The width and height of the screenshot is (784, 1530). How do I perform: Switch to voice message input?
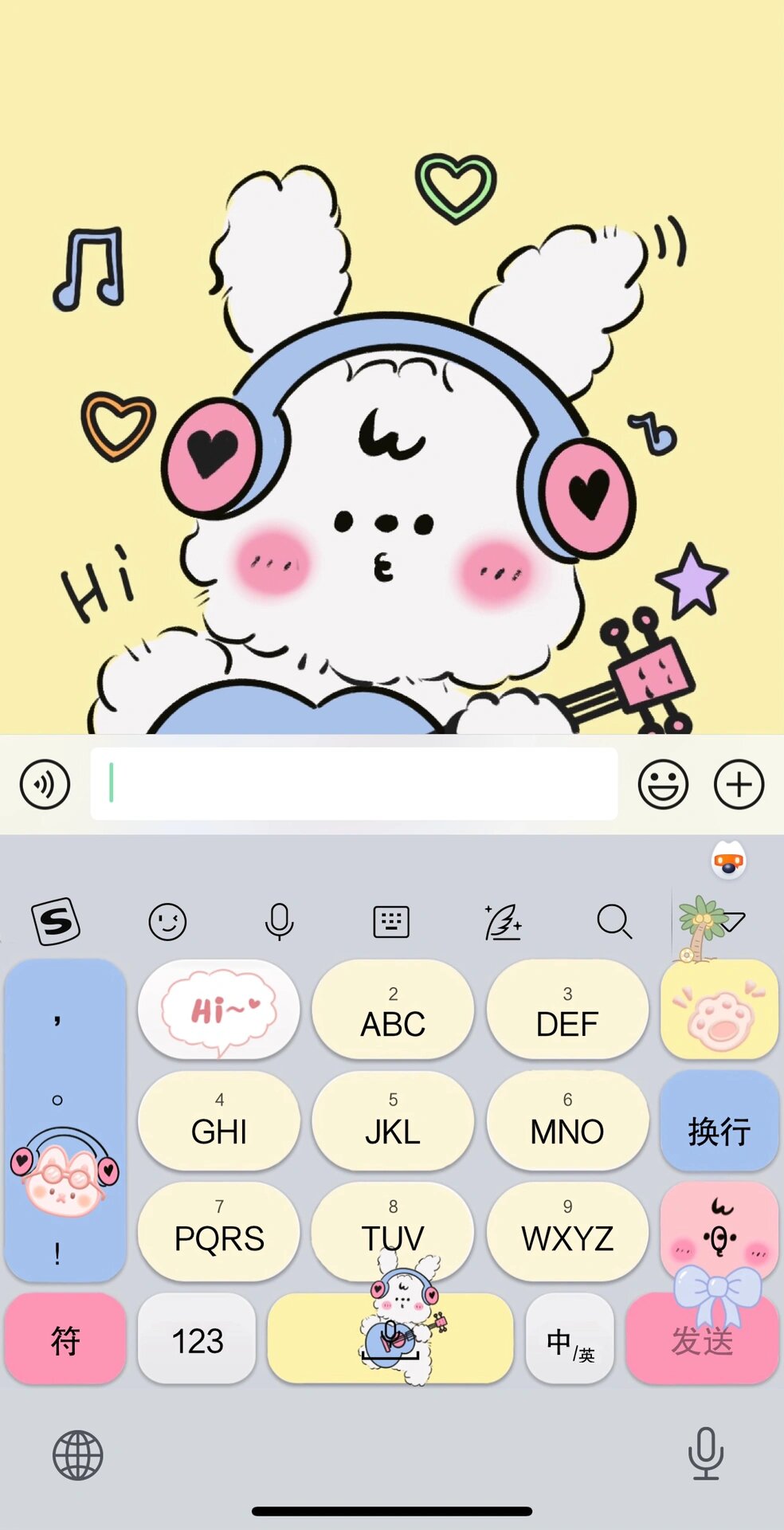tap(45, 784)
